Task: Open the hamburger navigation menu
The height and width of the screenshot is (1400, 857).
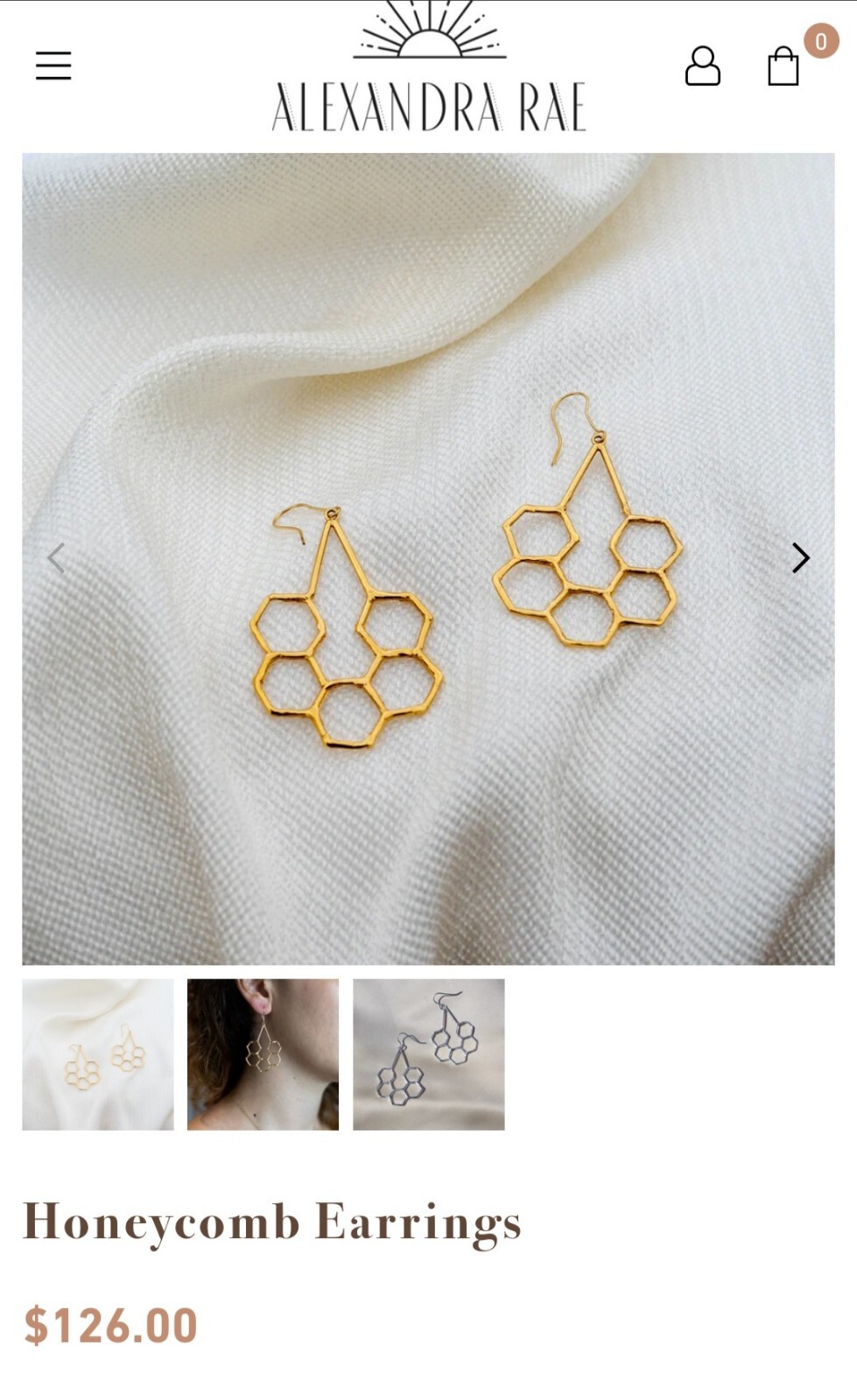Action: coord(53,66)
